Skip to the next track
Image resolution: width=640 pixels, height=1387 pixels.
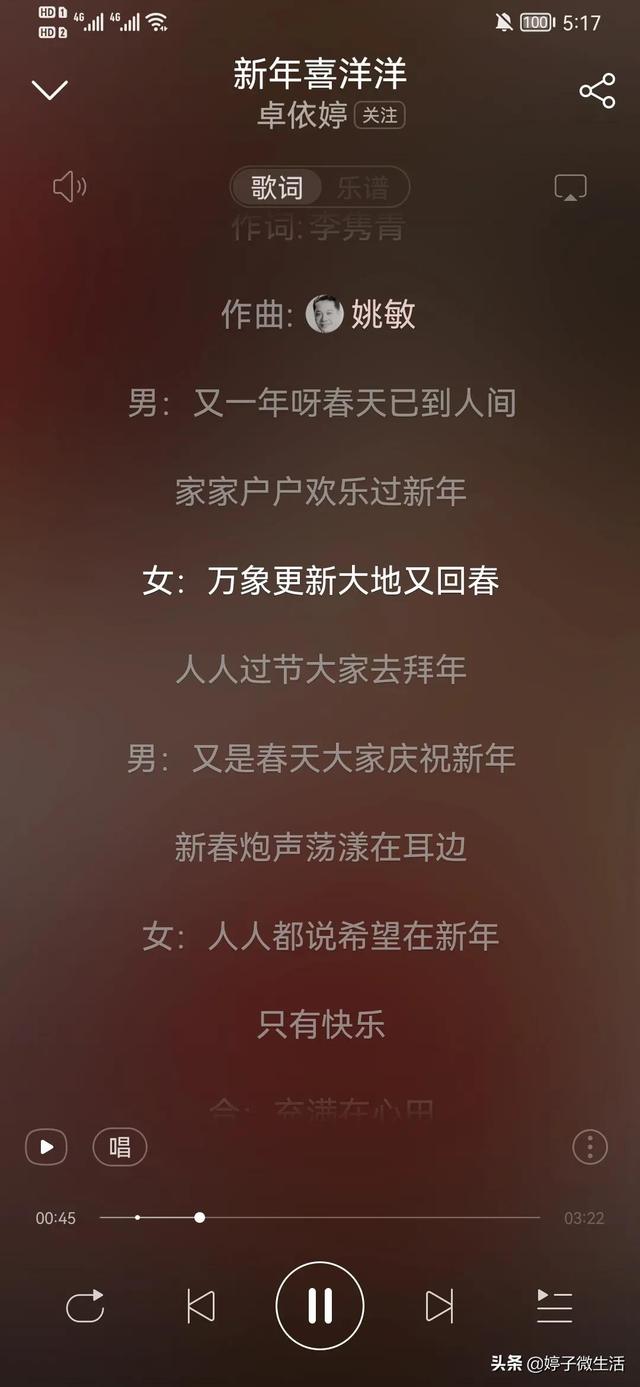pos(439,1306)
